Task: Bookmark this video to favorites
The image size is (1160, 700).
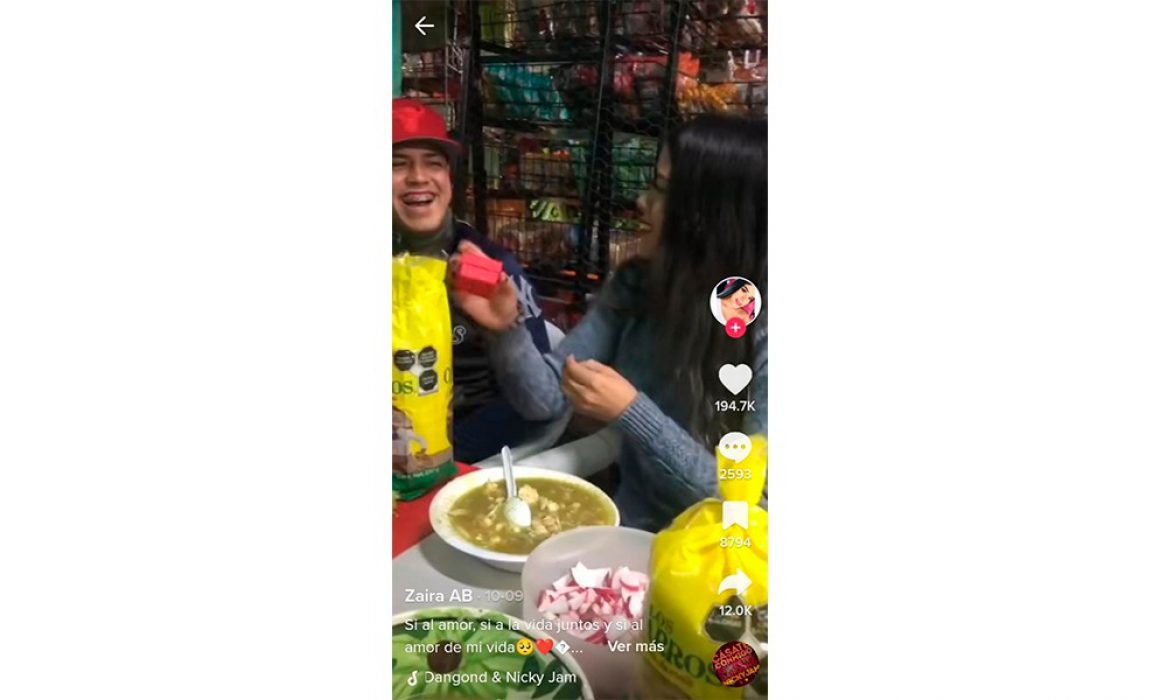Action: coord(735,516)
